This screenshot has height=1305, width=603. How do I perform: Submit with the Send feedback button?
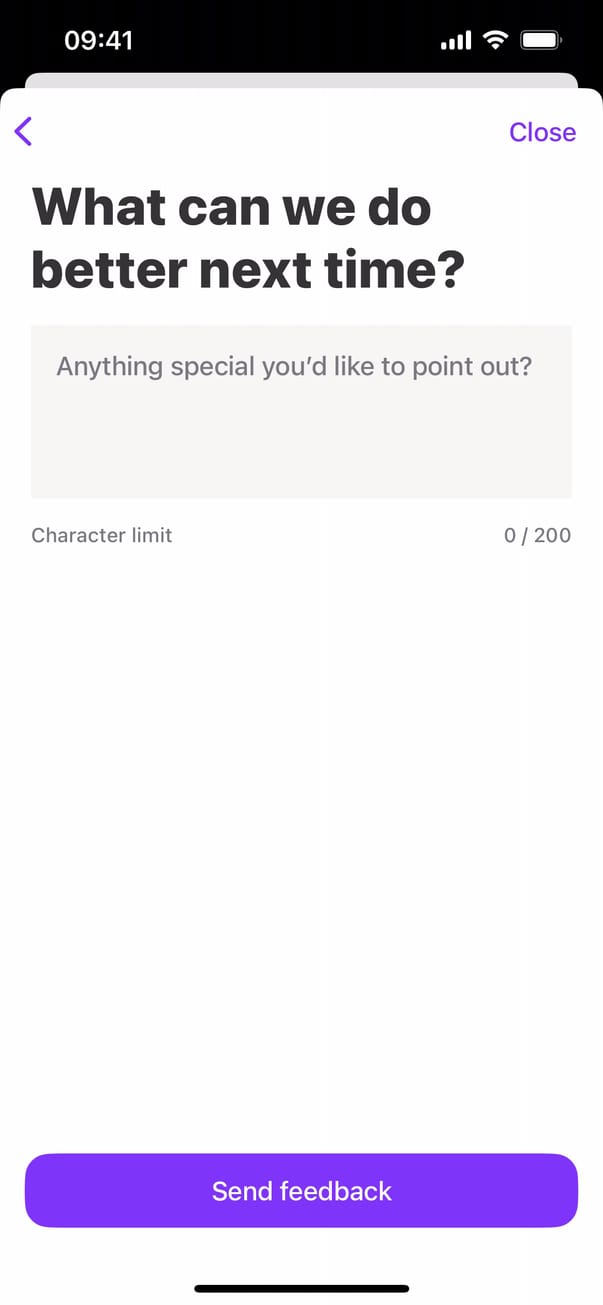click(x=301, y=1190)
